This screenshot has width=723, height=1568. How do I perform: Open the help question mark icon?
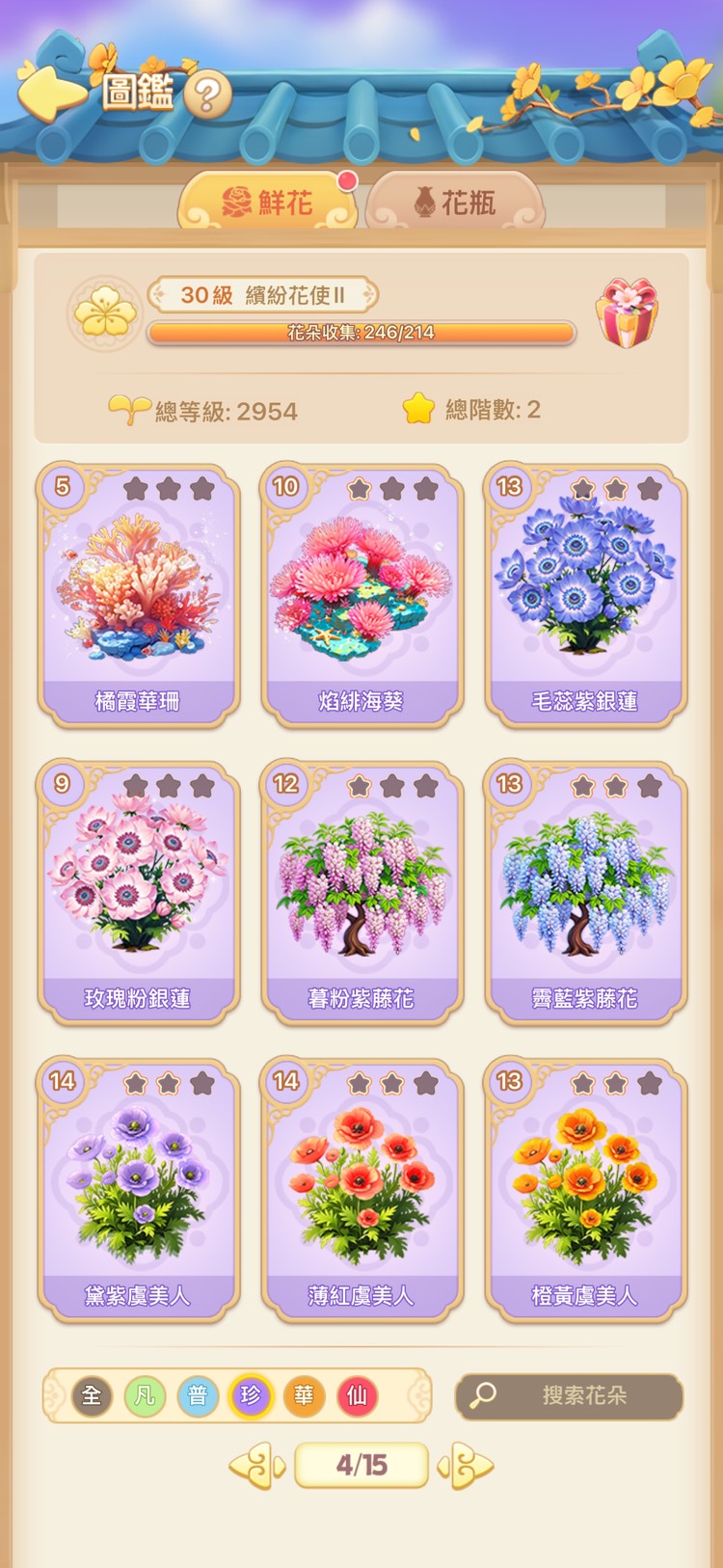[x=207, y=95]
